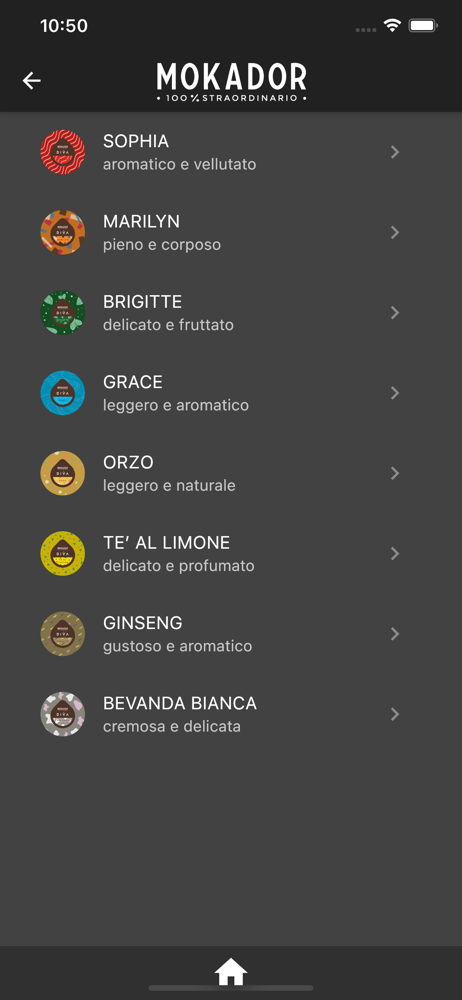Select TE' AL LIMONE from the list
The image size is (462, 1000).
[231, 554]
